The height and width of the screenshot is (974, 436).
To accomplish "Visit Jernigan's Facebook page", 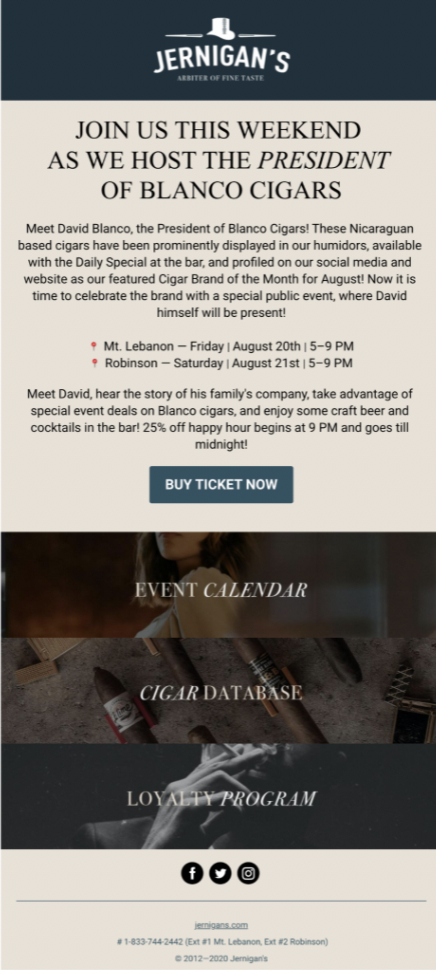I will click(x=193, y=873).
